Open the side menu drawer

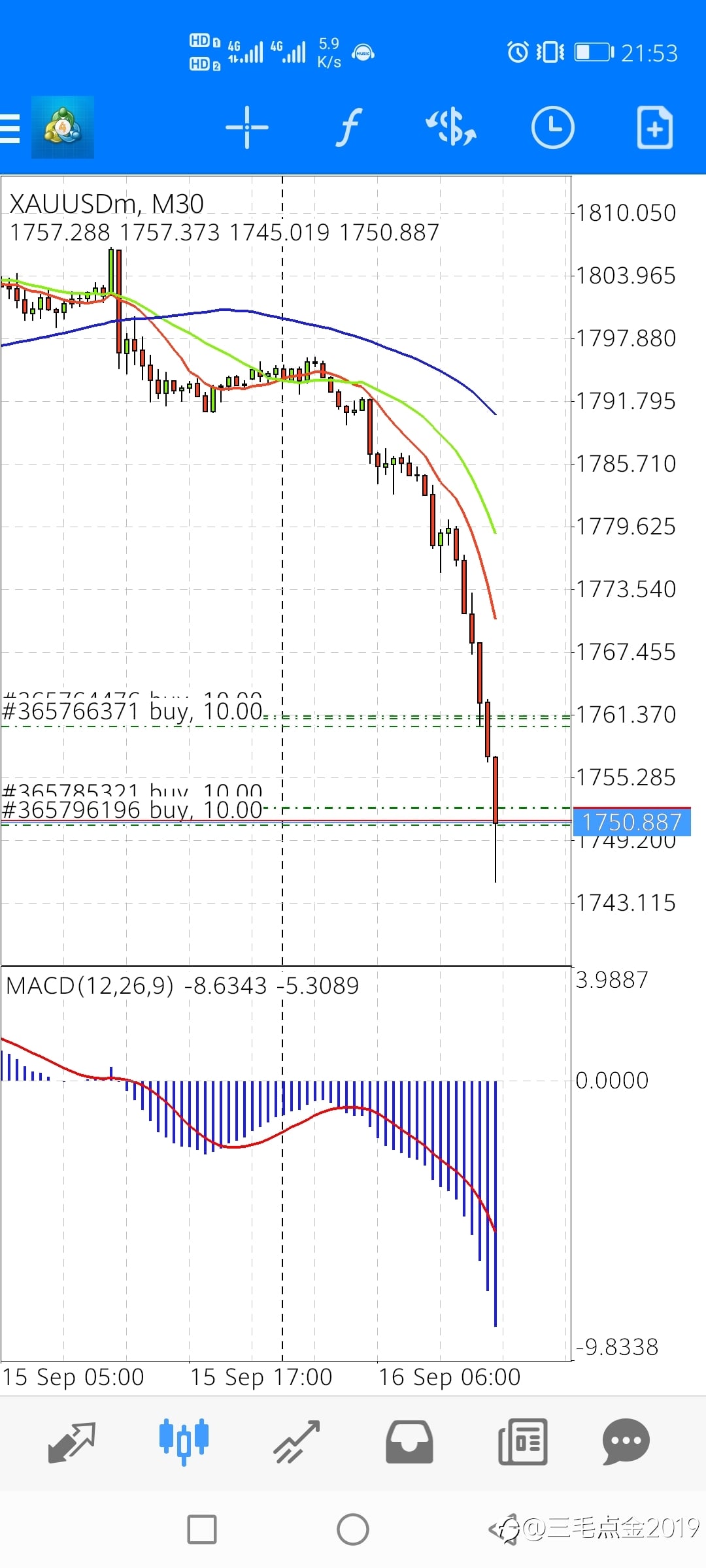10,127
